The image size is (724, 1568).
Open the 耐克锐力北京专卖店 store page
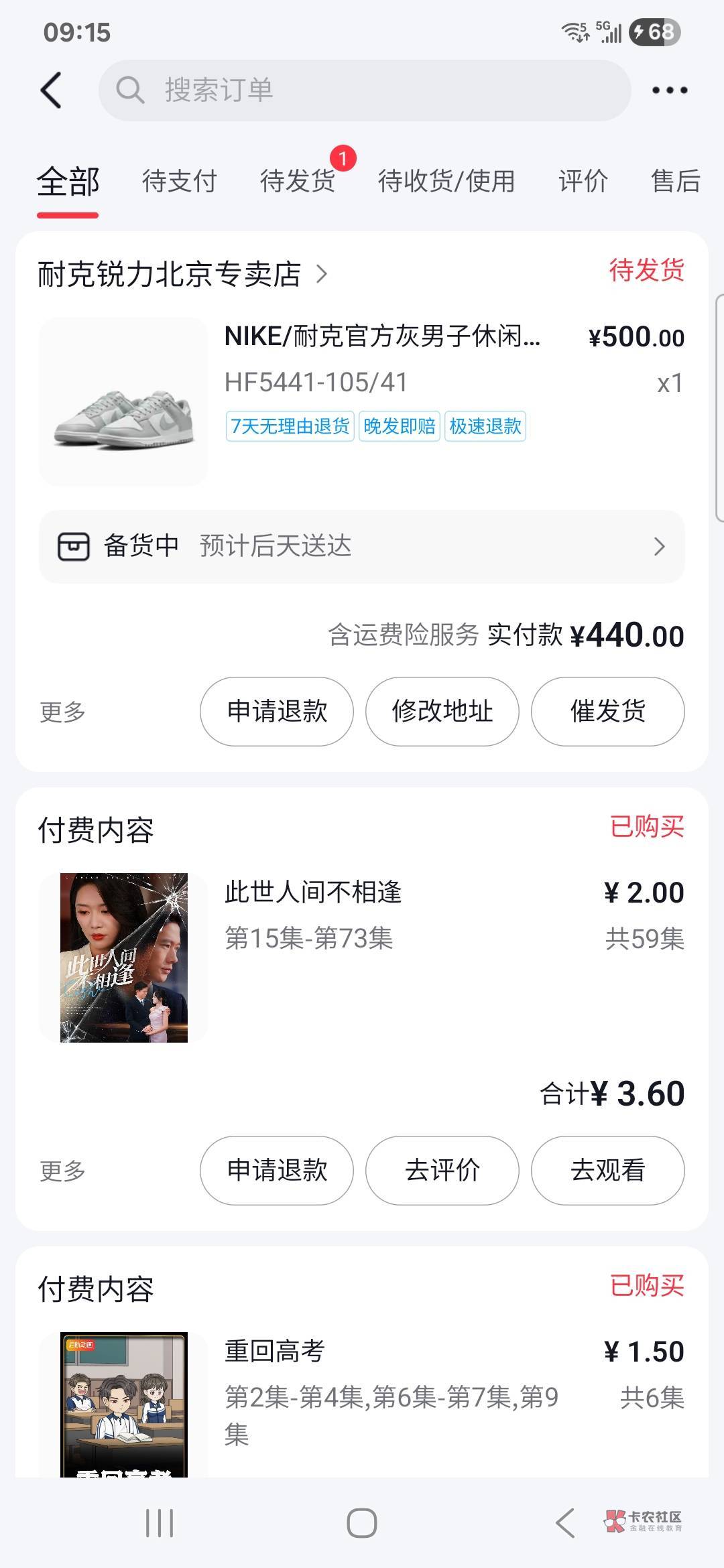[x=181, y=274]
